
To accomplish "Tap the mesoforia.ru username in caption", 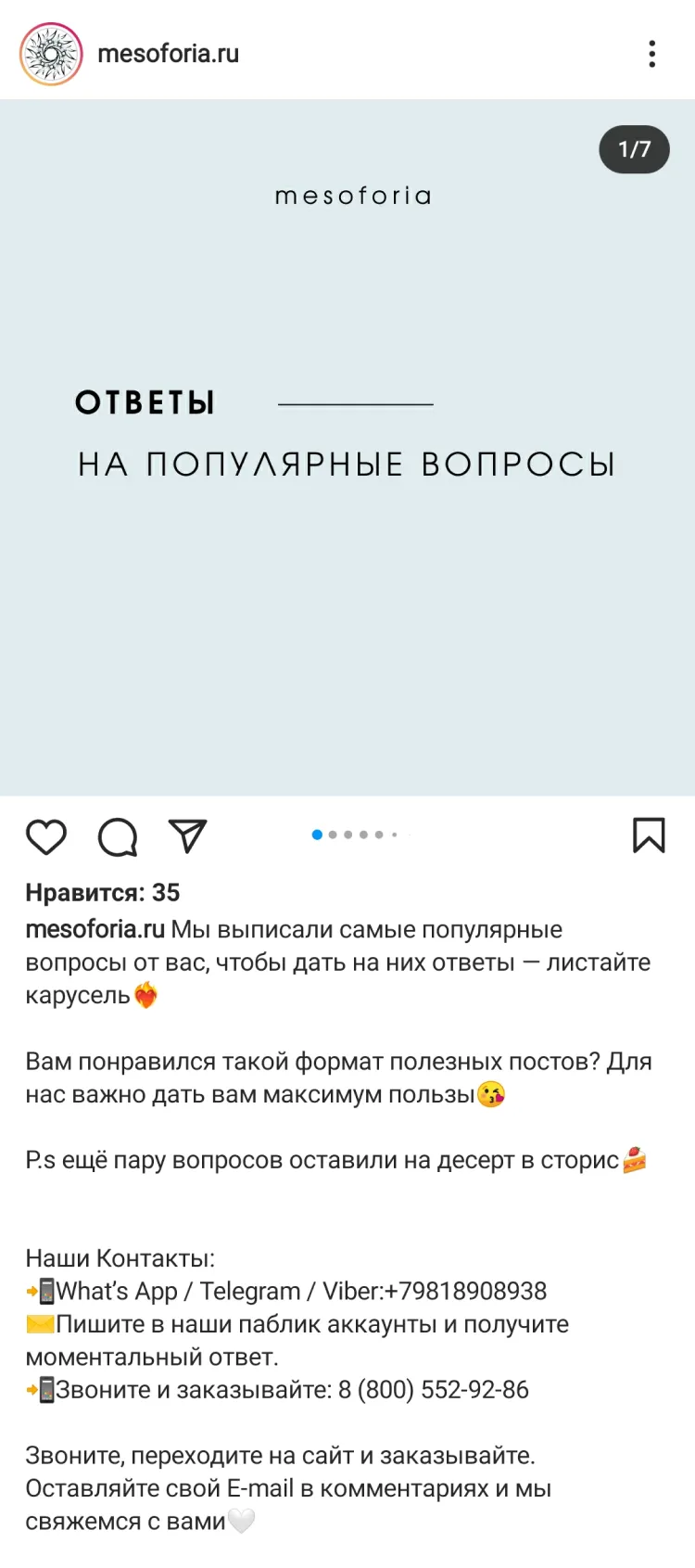I will (x=95, y=929).
